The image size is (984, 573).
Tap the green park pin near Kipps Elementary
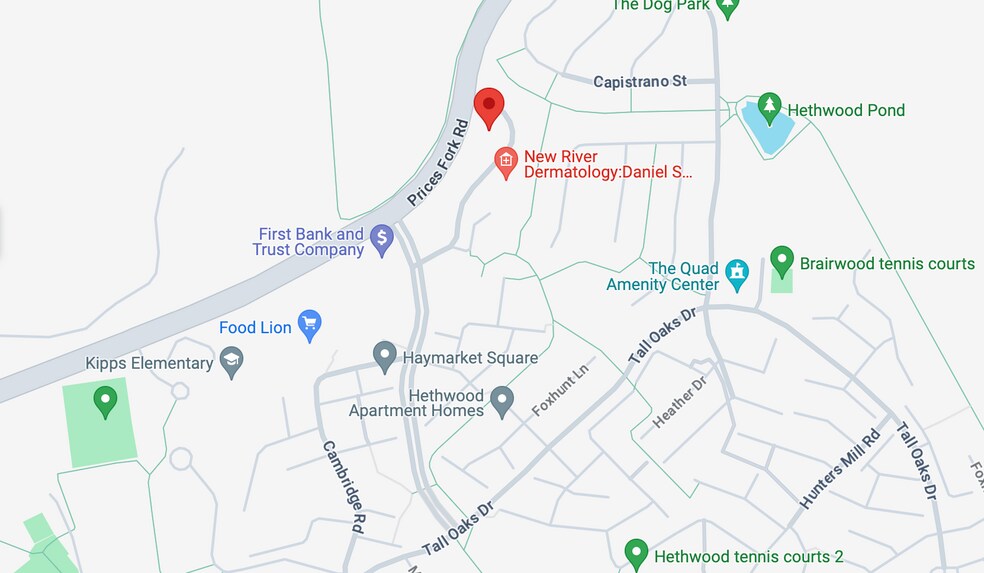(x=104, y=403)
